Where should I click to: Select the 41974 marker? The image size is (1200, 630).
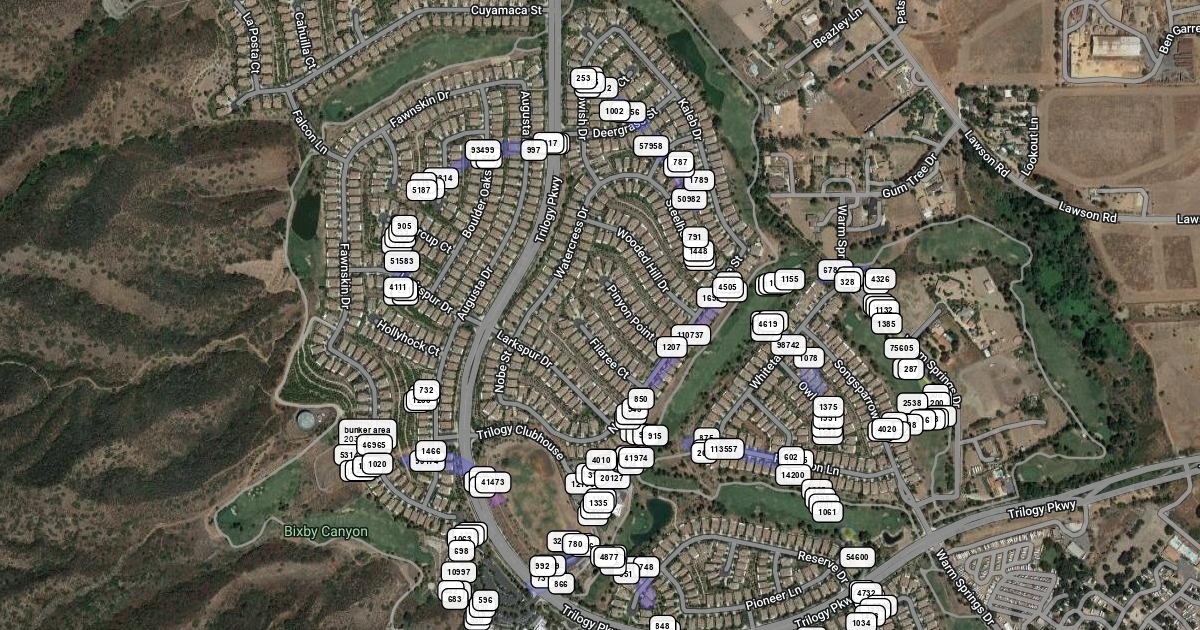coord(635,457)
